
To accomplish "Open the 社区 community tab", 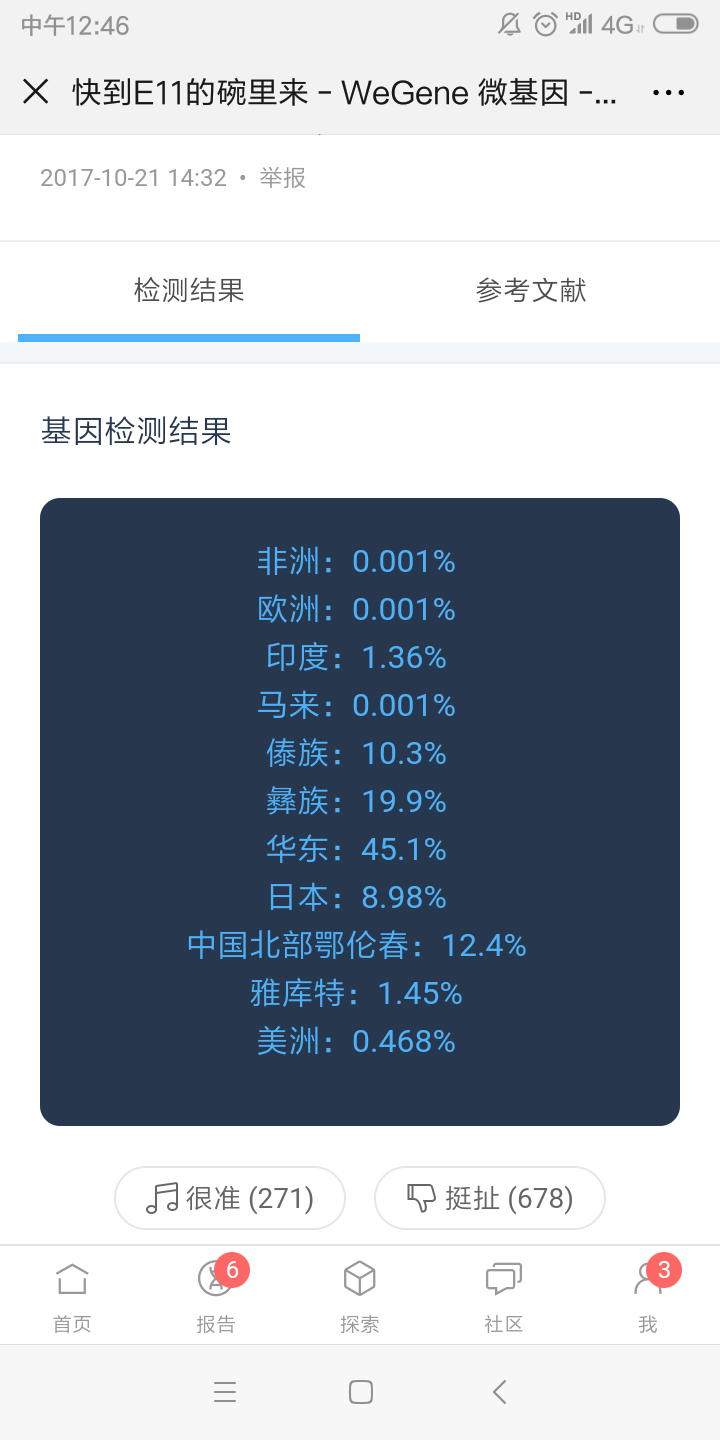I will tap(504, 1296).
